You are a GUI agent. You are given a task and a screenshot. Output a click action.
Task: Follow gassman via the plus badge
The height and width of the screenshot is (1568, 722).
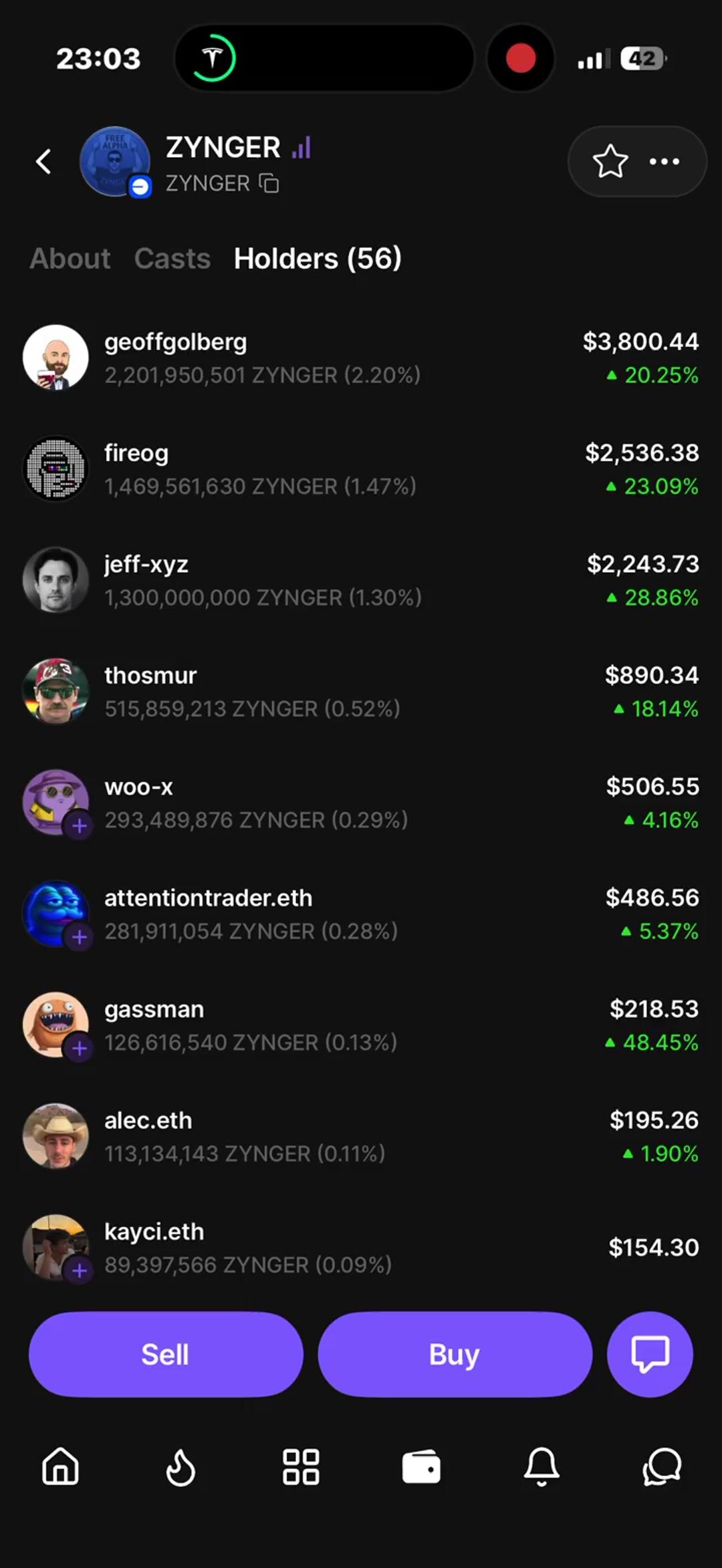tap(79, 1049)
